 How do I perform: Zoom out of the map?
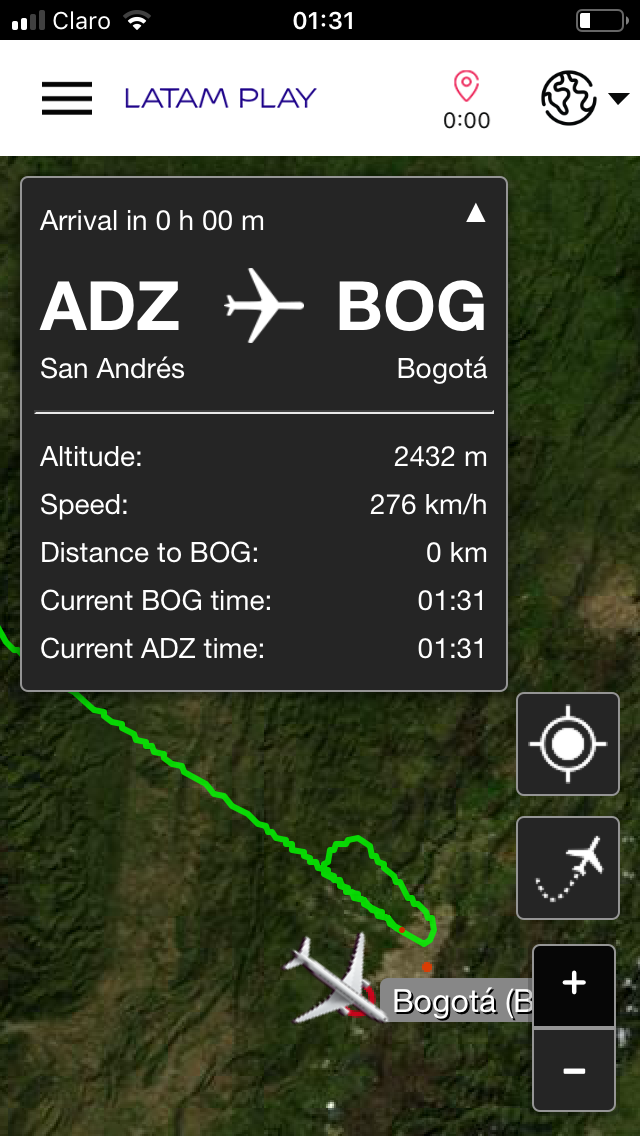click(x=573, y=1069)
